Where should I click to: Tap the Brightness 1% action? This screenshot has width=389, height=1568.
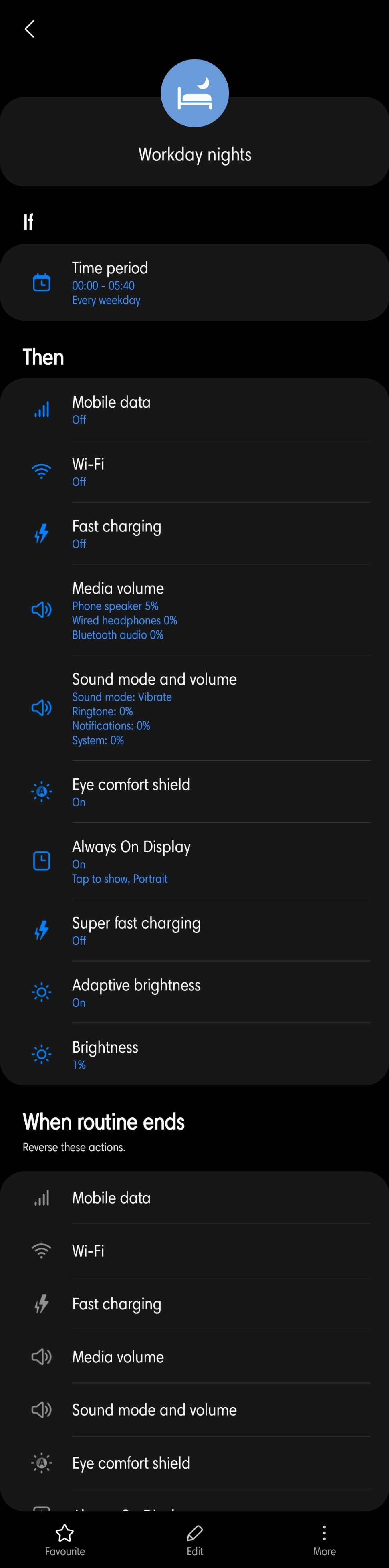194,1054
